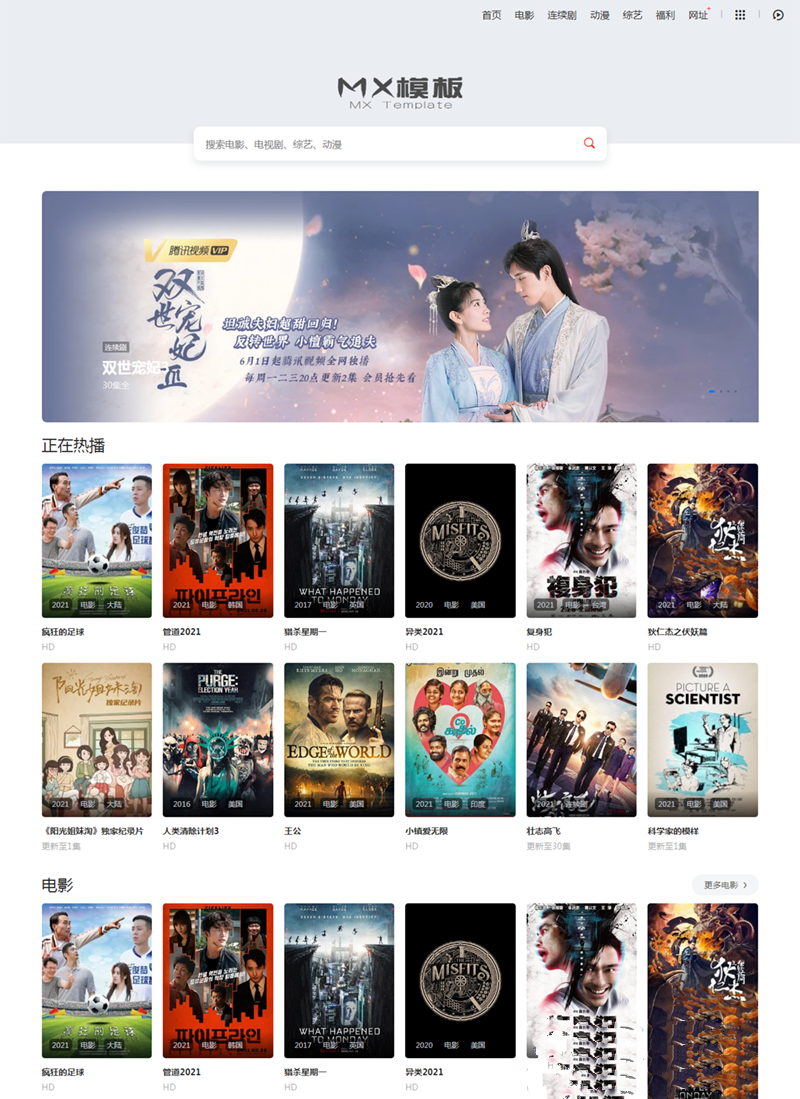Image resolution: width=800 pixels, height=1099 pixels.
Task: Open 狄仁杰之伏妖篇 in 正在热播
Action: [x=702, y=540]
